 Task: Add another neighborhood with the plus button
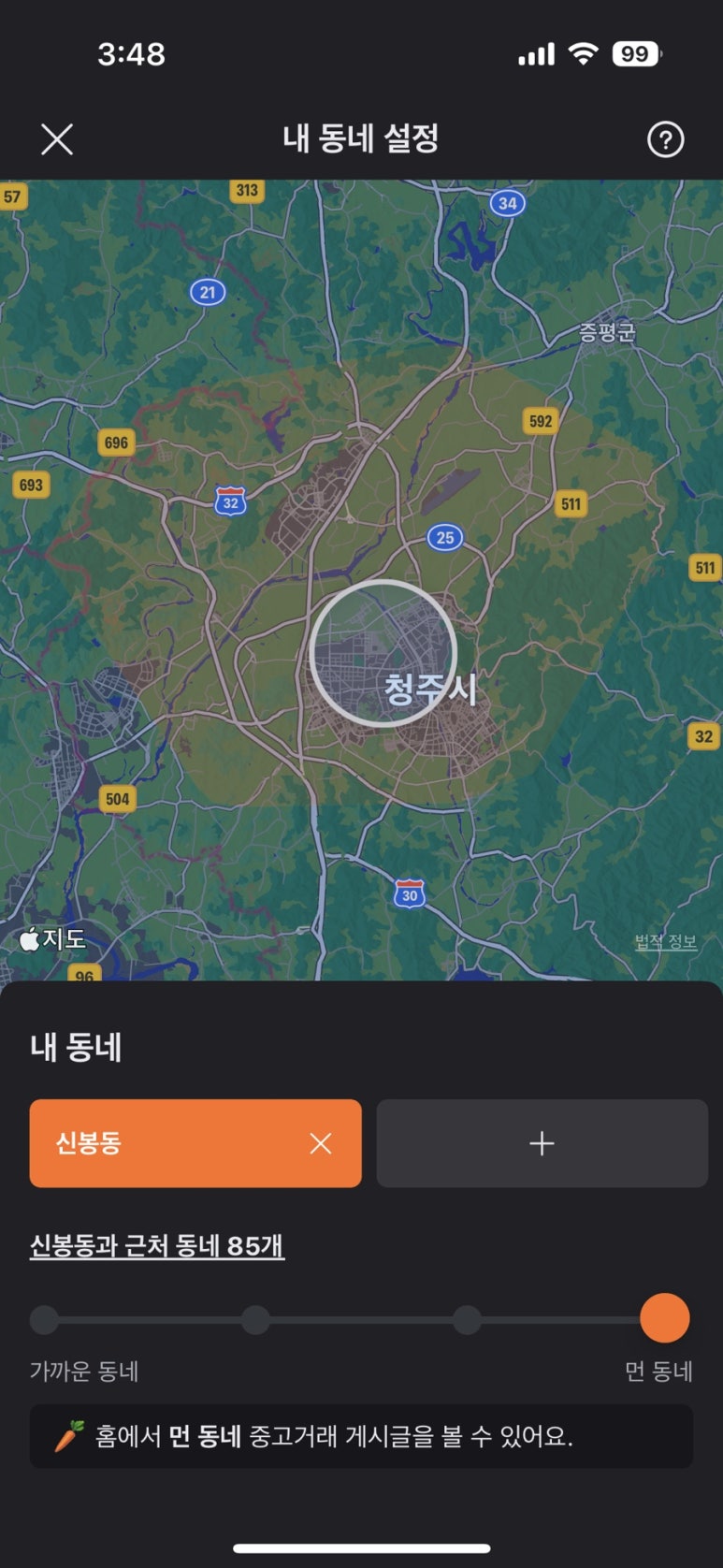(542, 1143)
